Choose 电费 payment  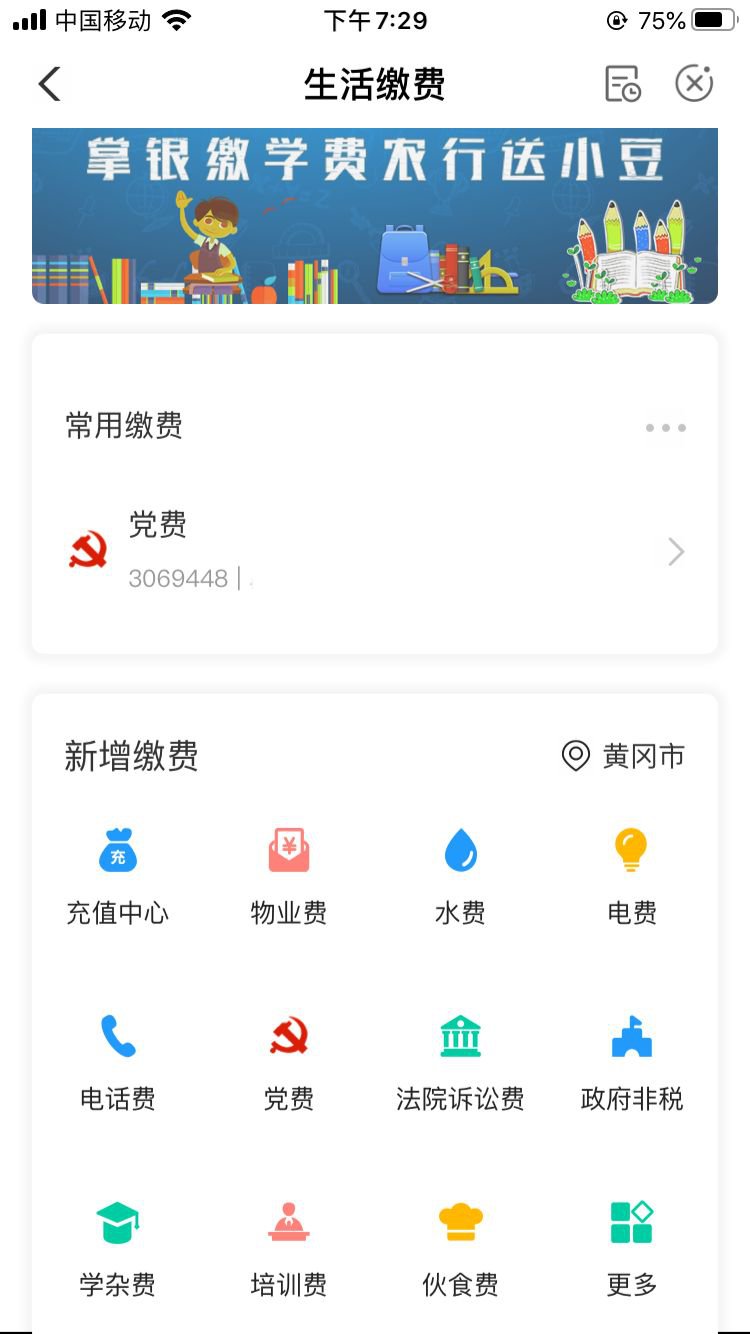coord(632,872)
